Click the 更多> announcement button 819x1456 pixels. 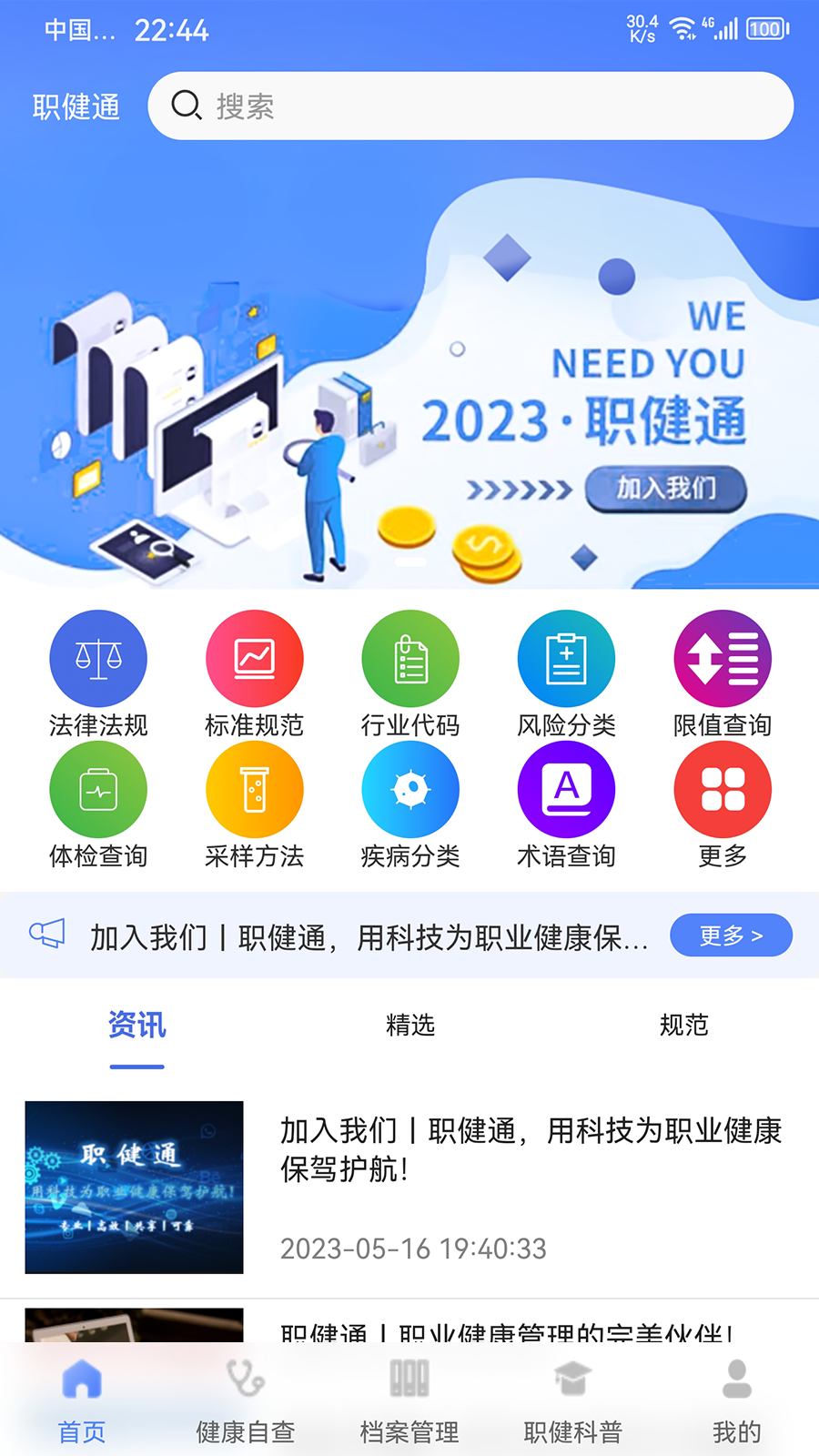pos(731,935)
